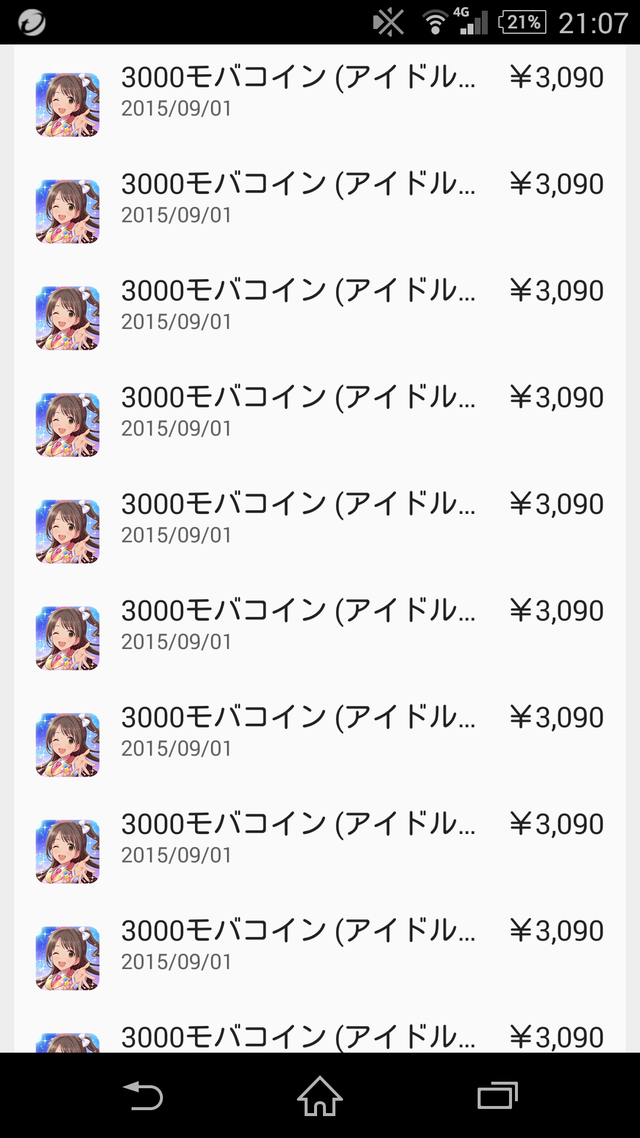Viewport: 640px width, 1138px height.
Task: Open the recent apps overview
Action: tap(498, 1096)
